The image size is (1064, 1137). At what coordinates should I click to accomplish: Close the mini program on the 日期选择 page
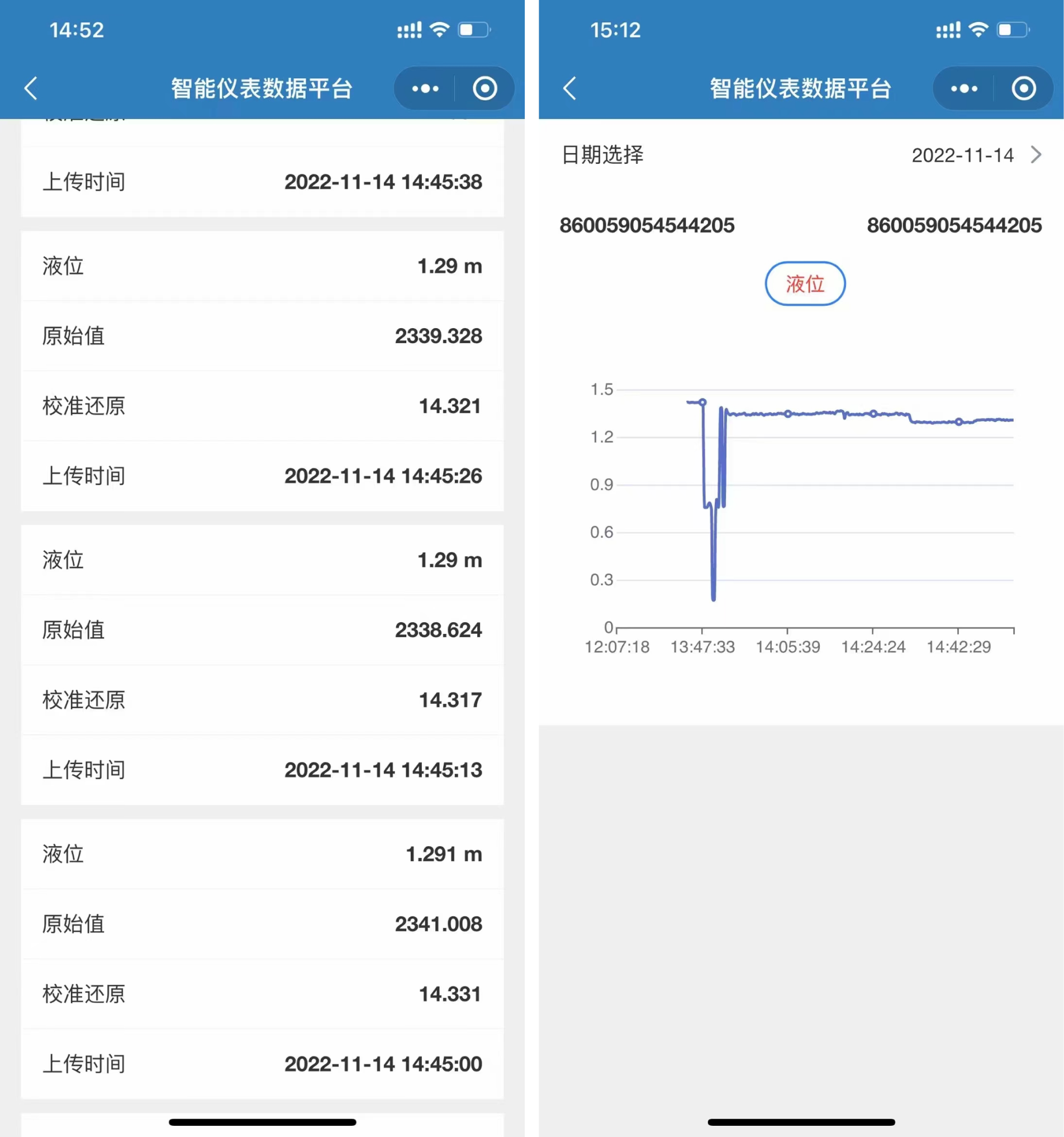pyautogui.click(x=1023, y=89)
